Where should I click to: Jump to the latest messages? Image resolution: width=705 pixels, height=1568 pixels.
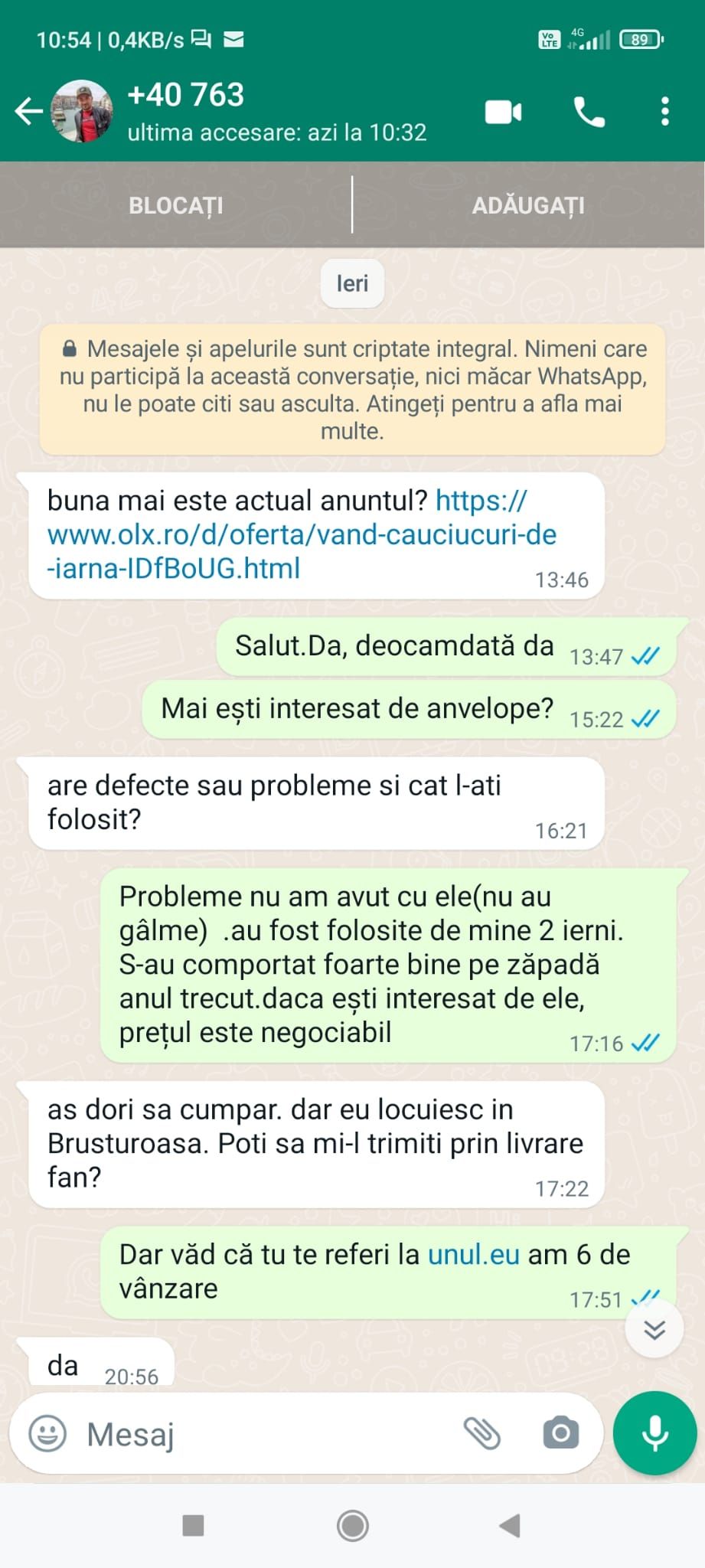[x=654, y=1330]
